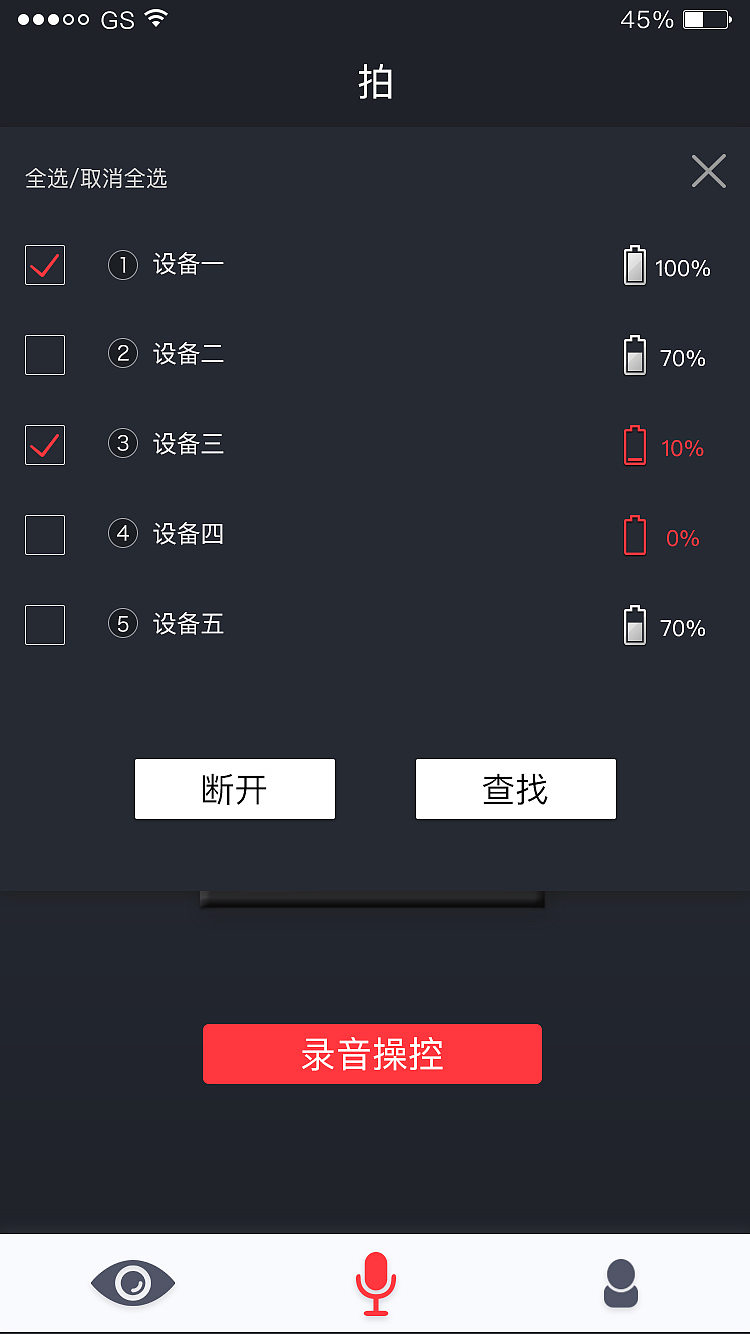
Task: Tap 全选/取消全选 to select all devices
Action: pyautogui.click(x=96, y=178)
